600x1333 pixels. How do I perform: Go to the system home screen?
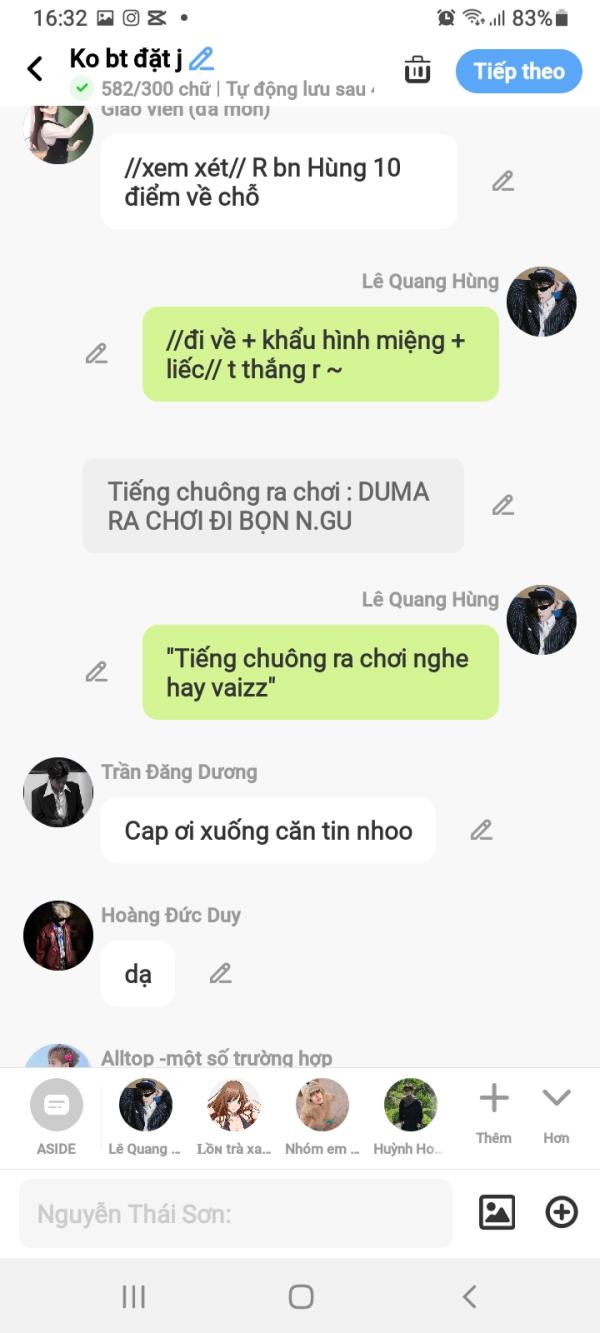pyautogui.click(x=300, y=1297)
